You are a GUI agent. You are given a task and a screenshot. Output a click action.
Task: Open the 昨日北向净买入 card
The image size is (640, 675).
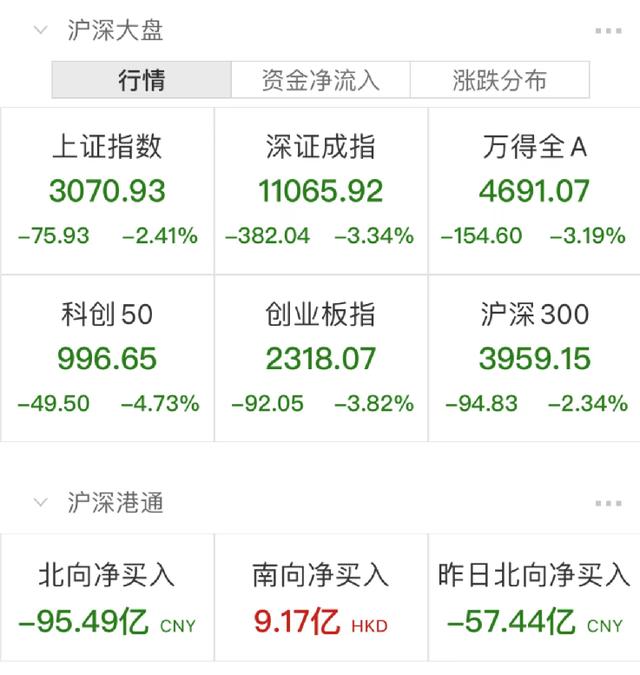534,598
